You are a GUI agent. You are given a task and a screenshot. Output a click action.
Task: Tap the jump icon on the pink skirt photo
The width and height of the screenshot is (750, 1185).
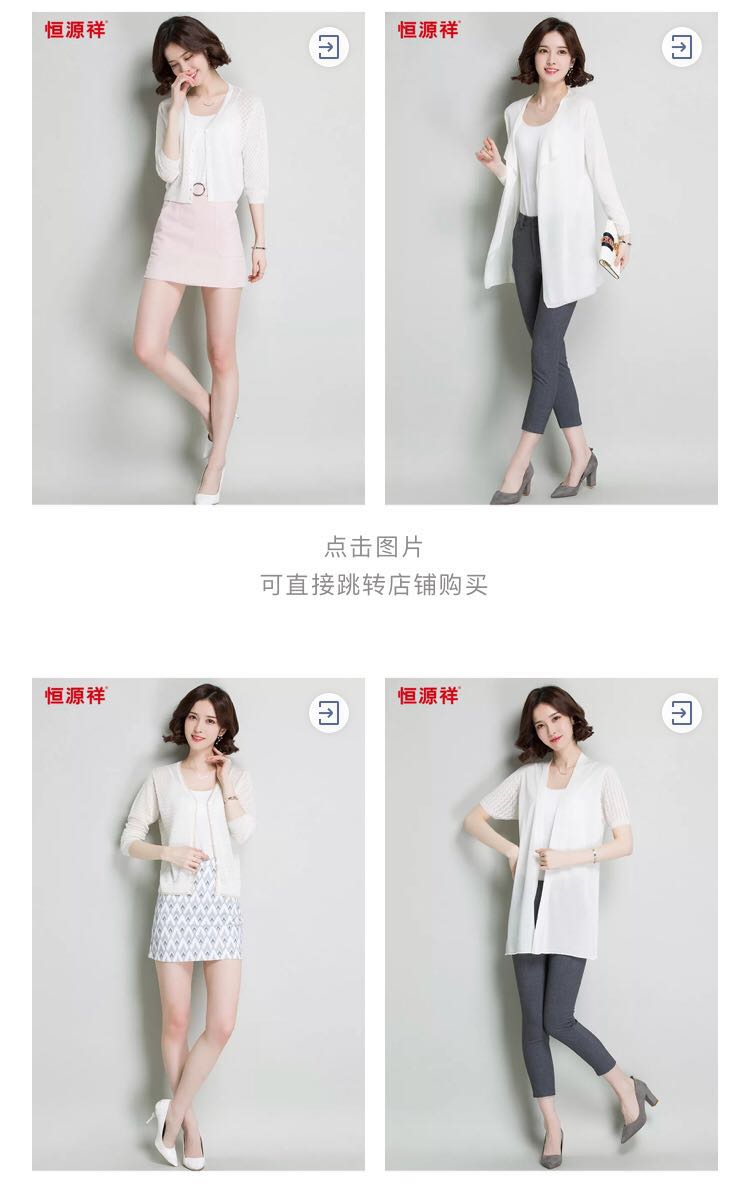[x=328, y=47]
